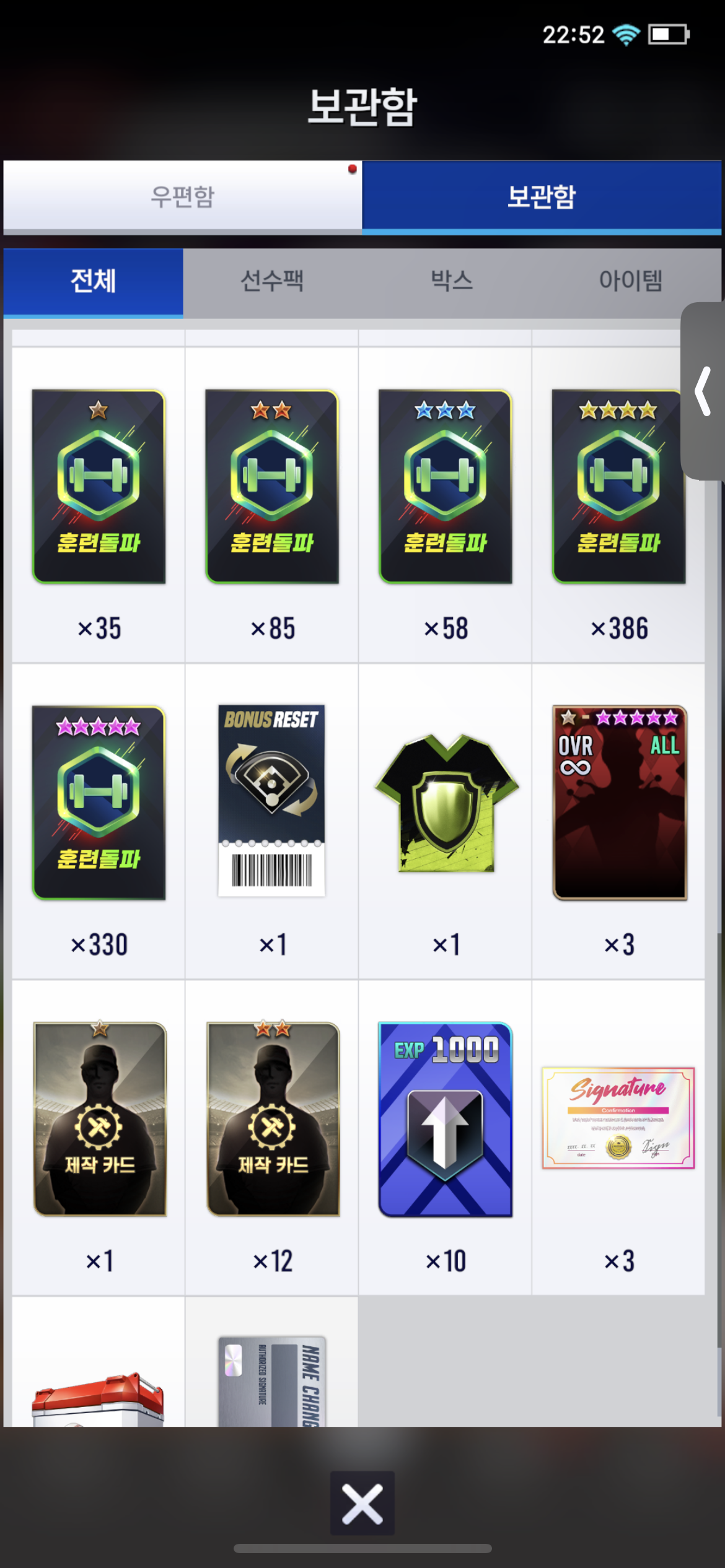The width and height of the screenshot is (725, 1568).
Task: Open the Signature certificate item
Action: pyautogui.click(x=618, y=1118)
